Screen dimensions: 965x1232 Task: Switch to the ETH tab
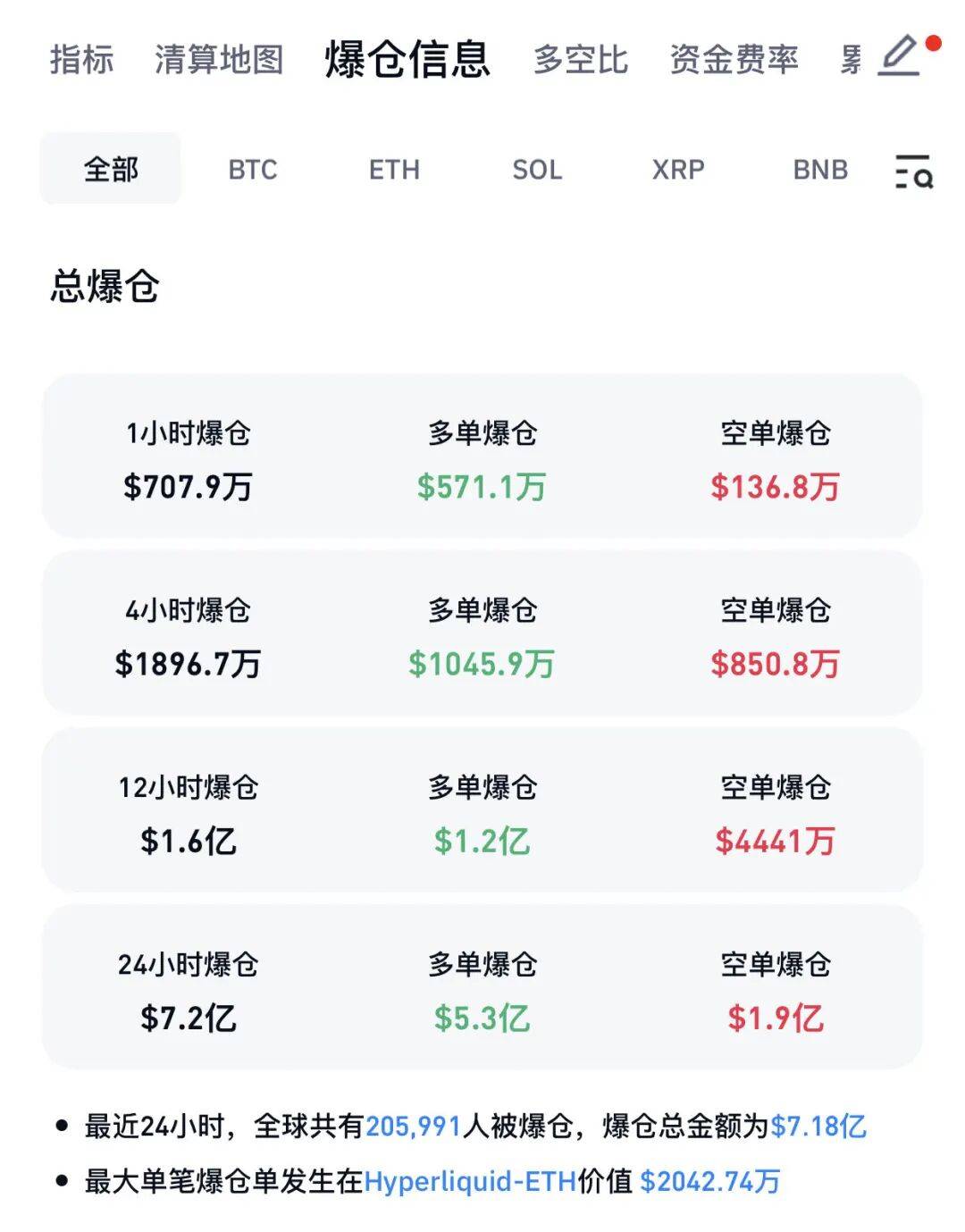pos(396,170)
